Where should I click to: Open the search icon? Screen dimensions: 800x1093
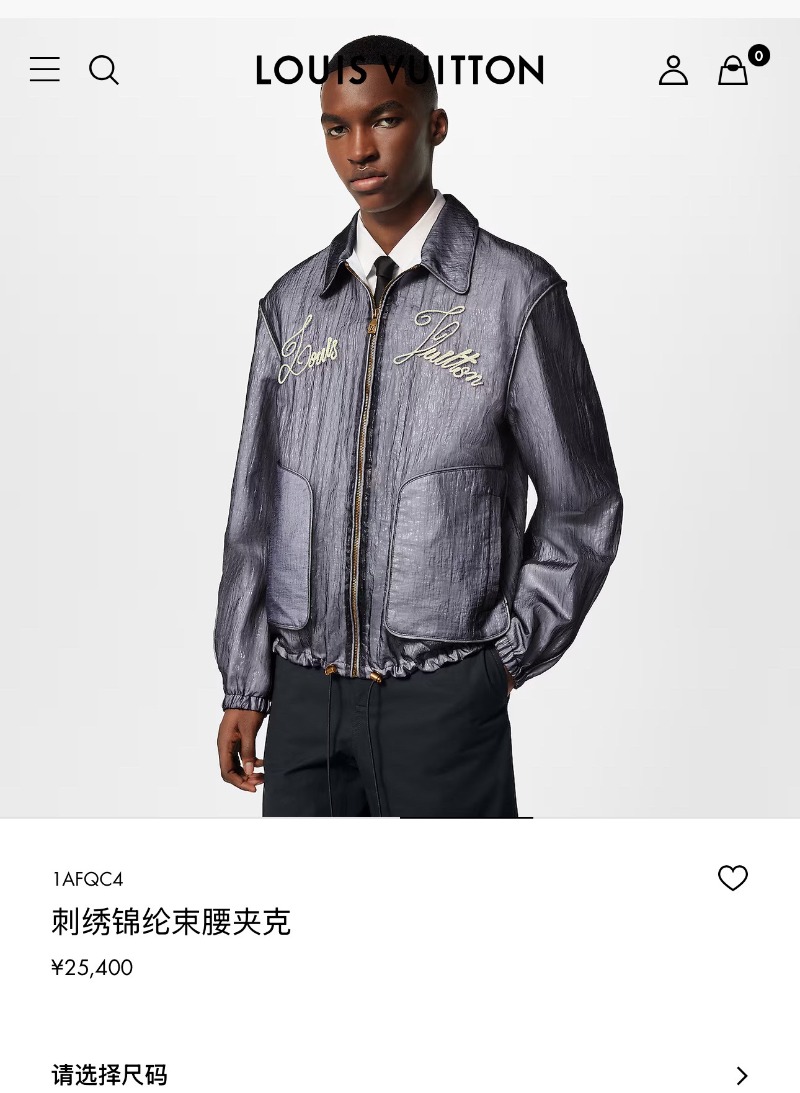pyautogui.click(x=104, y=70)
